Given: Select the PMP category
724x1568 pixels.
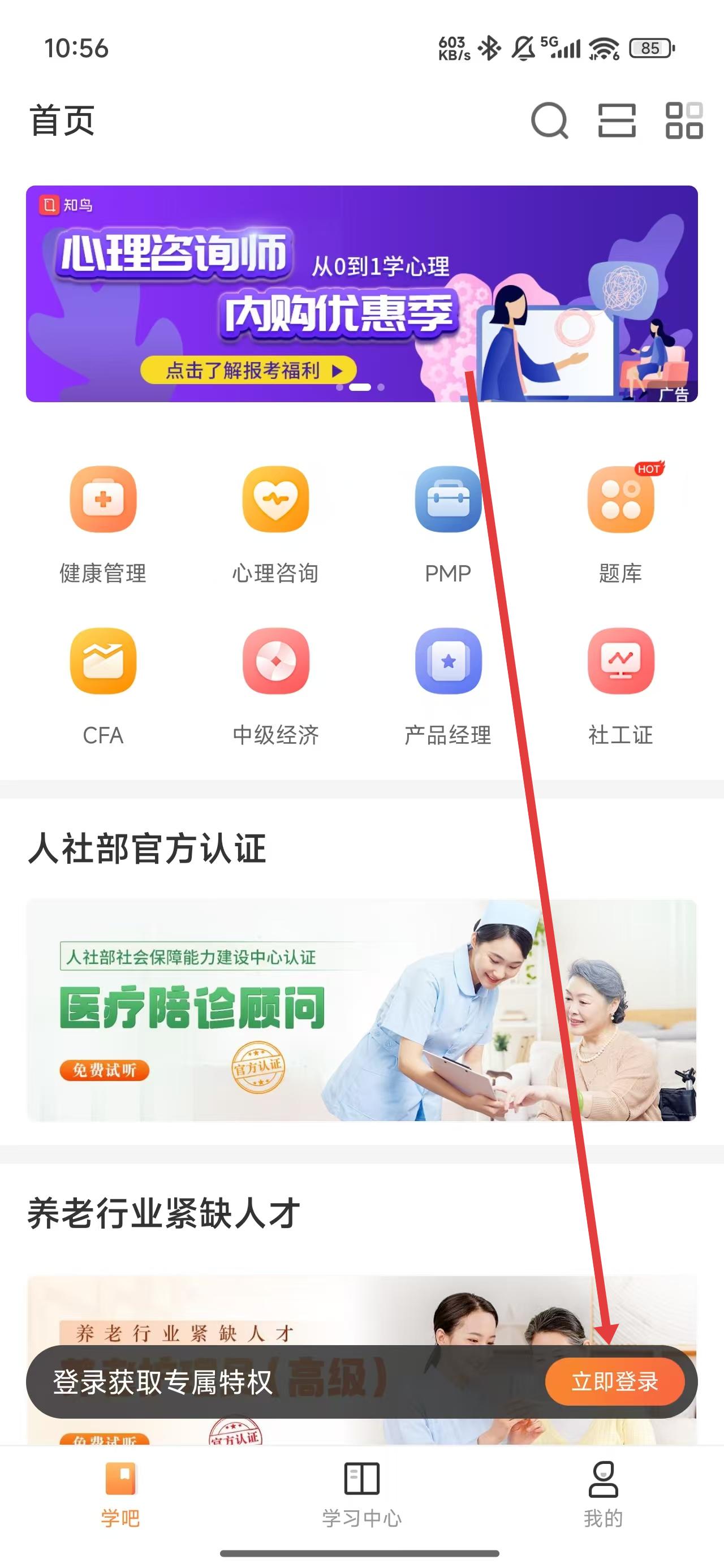Looking at the screenshot, I should coord(448,524).
